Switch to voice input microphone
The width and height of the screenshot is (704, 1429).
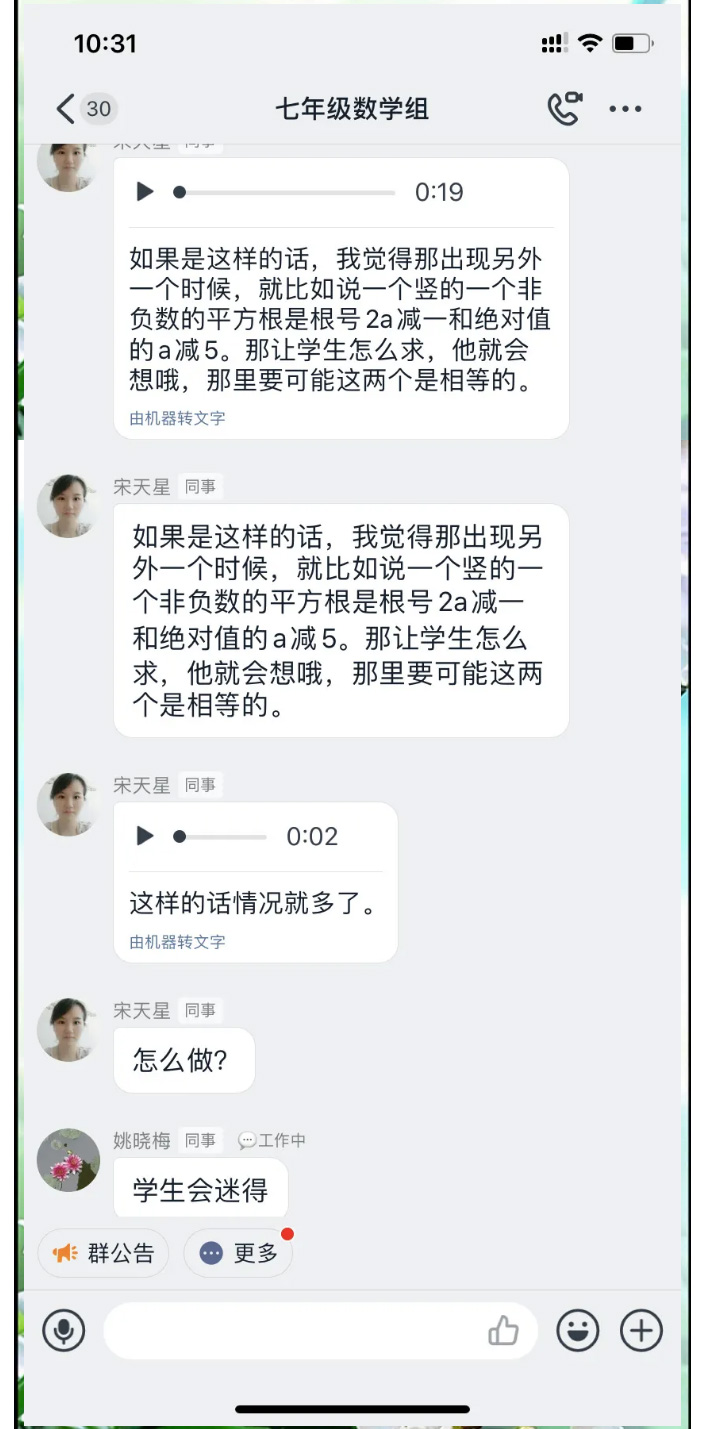pos(64,1331)
